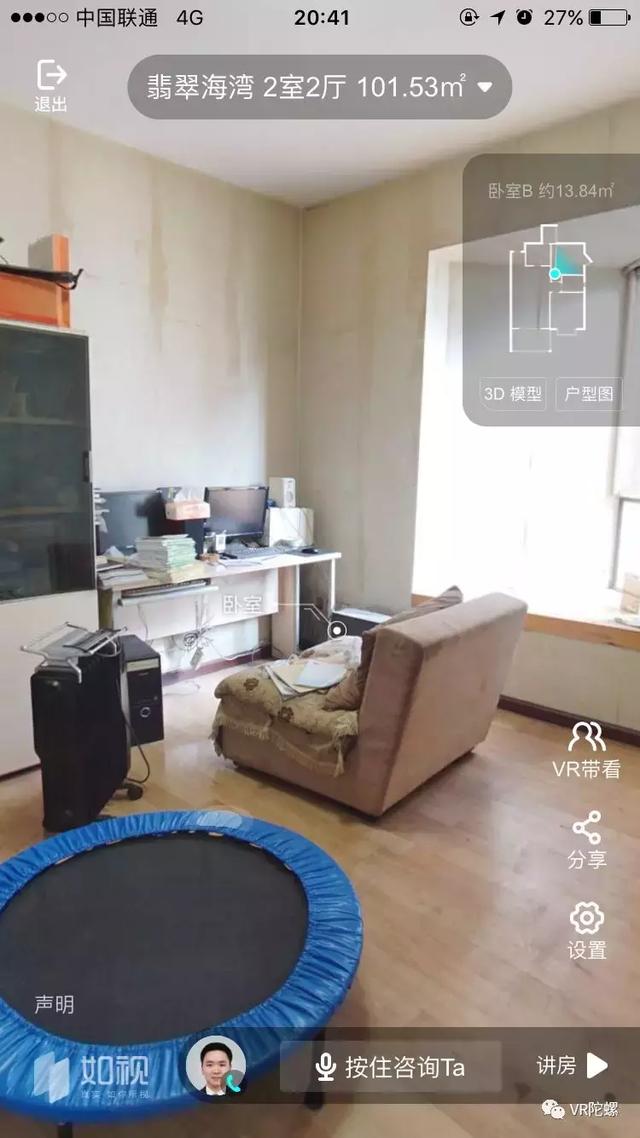This screenshot has height=1138, width=640.
Task: Switch to the 3D 模型 view
Action: point(513,394)
